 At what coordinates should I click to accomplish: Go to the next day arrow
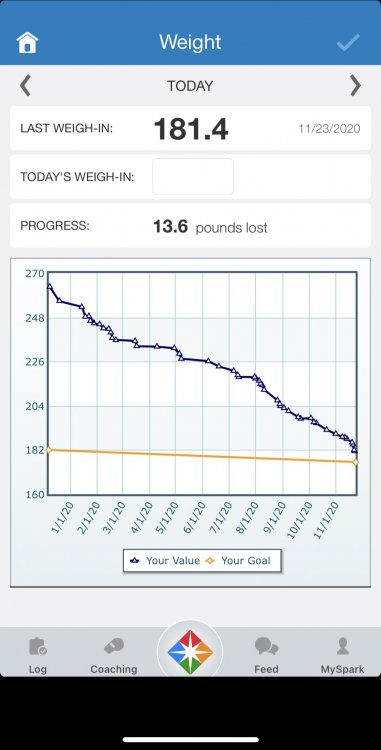click(x=355, y=86)
